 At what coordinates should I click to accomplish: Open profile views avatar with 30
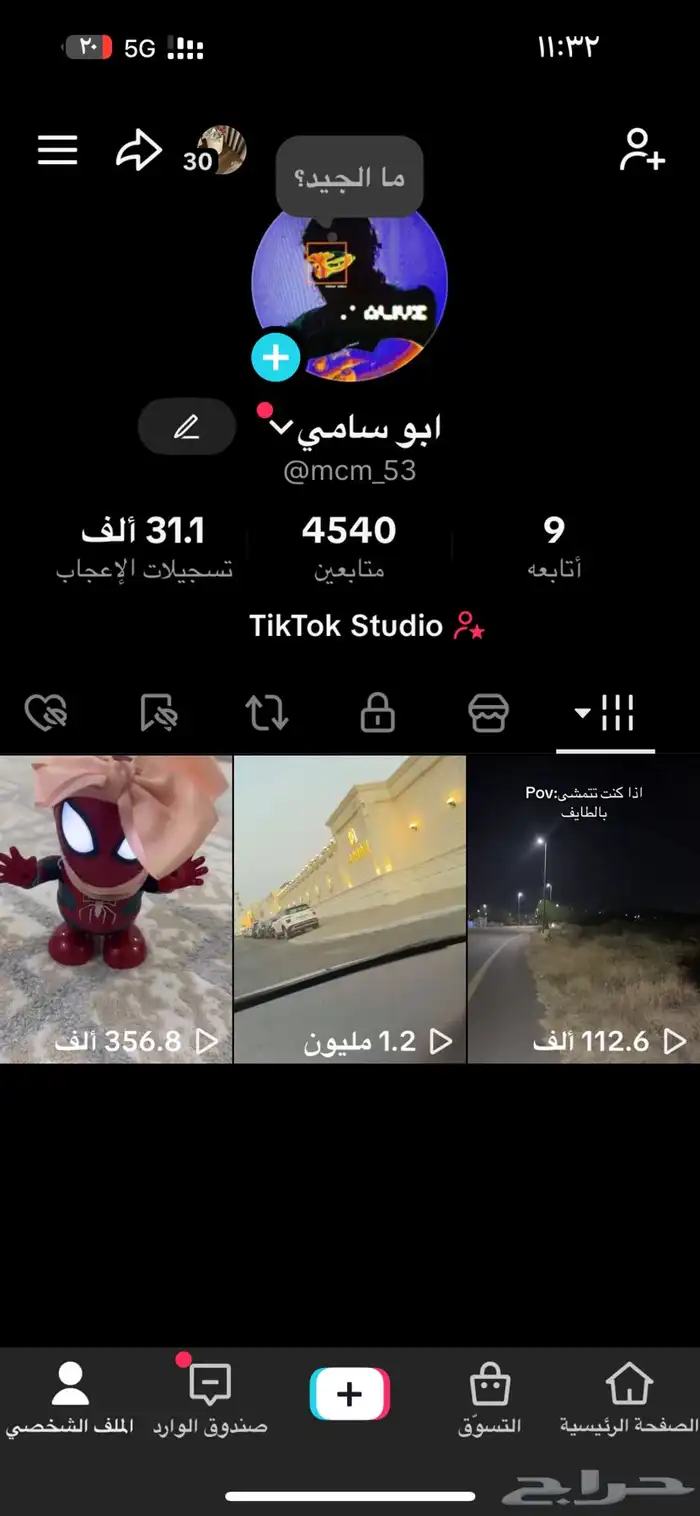(x=220, y=151)
